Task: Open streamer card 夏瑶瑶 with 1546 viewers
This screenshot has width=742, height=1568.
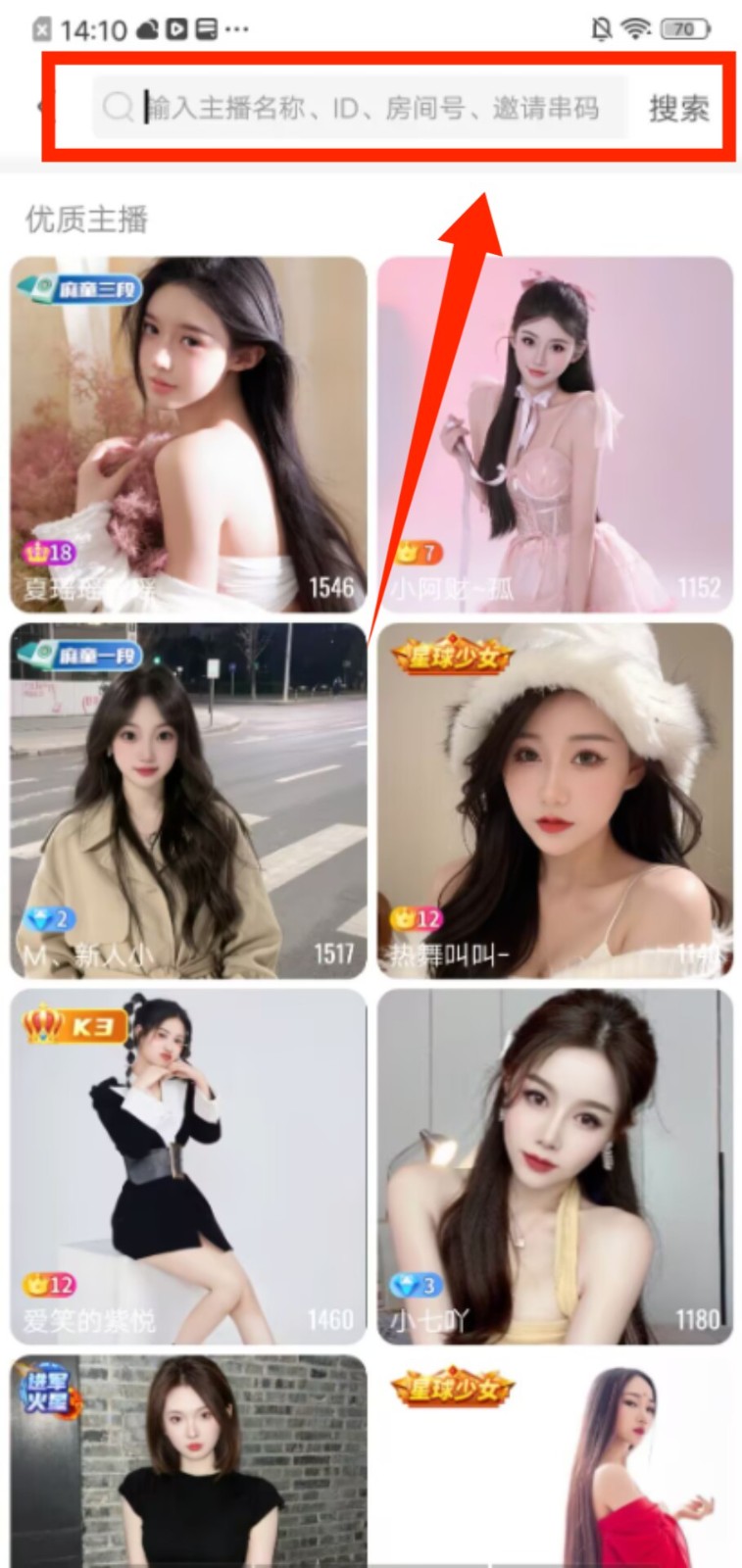Action: pyautogui.click(x=188, y=434)
